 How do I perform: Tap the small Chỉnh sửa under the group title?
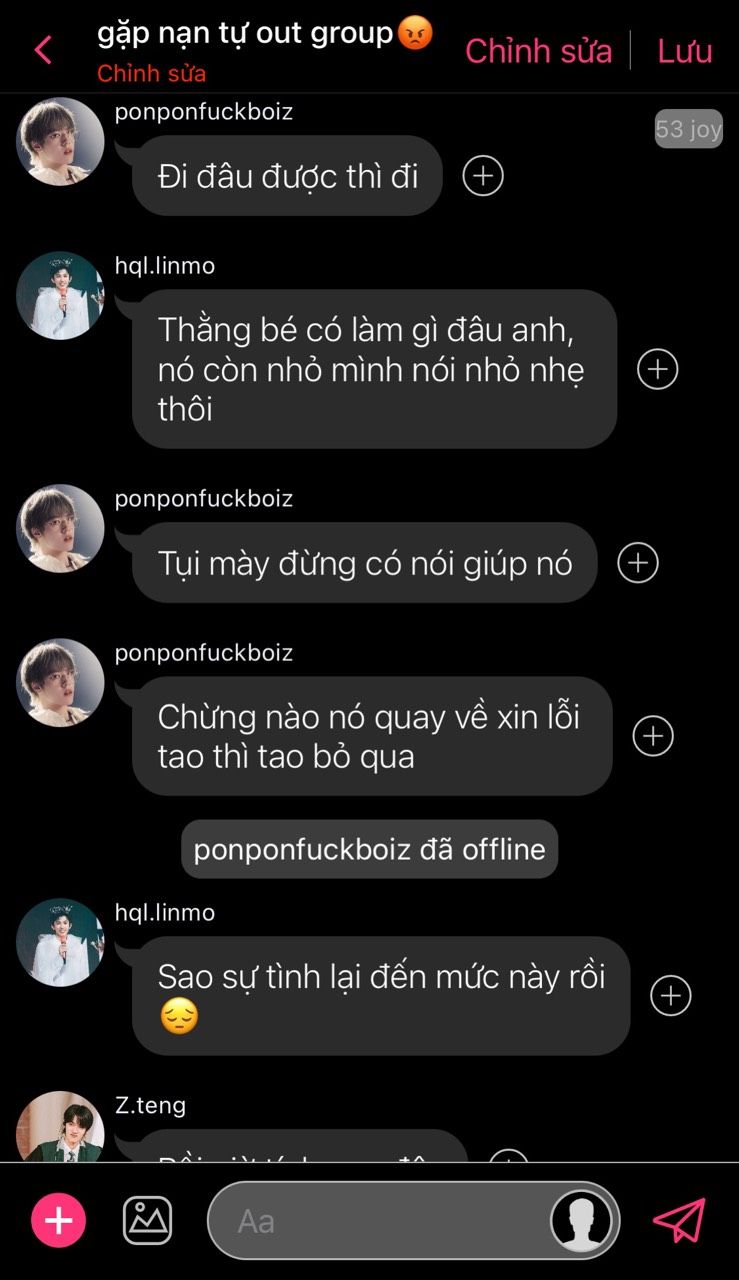[x=151, y=74]
